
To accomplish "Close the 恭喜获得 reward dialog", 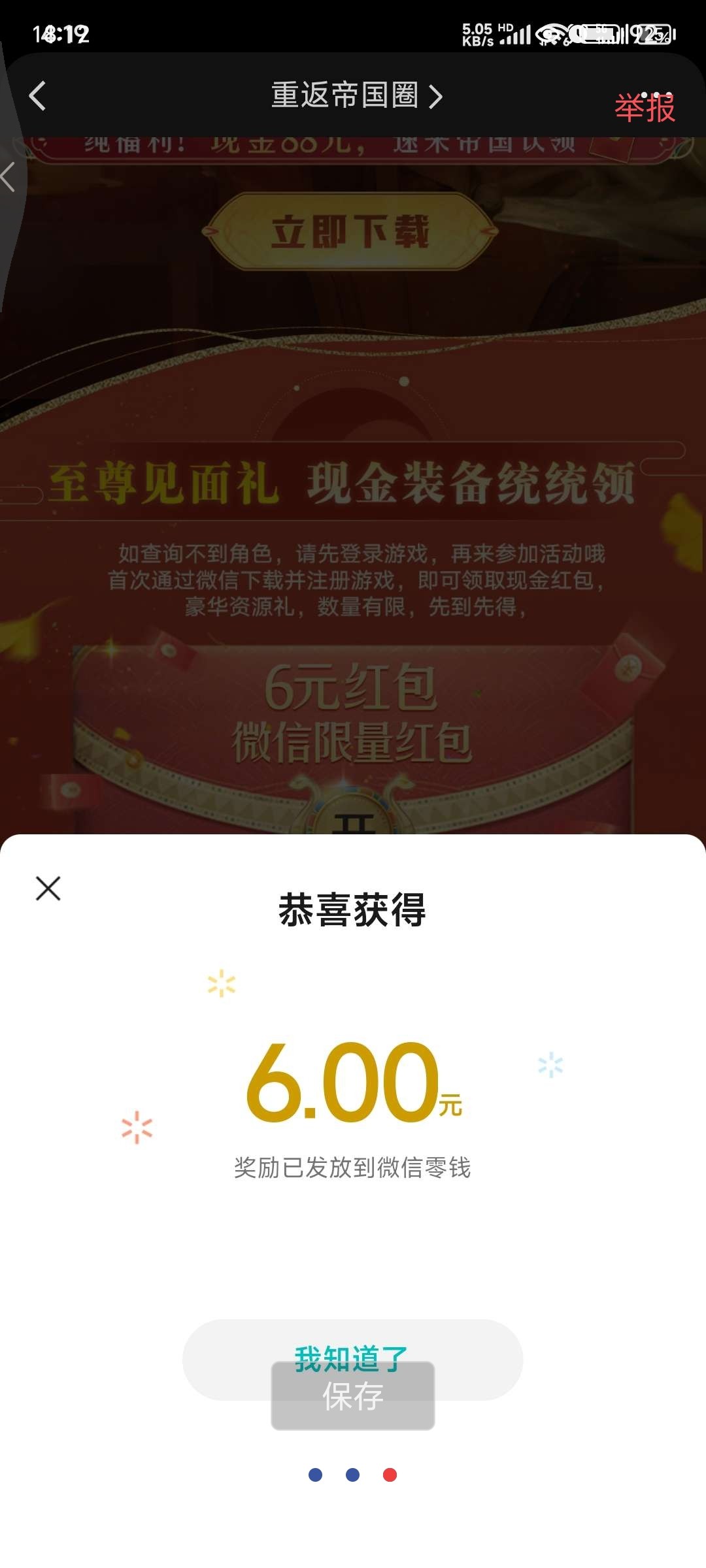I will [48, 889].
